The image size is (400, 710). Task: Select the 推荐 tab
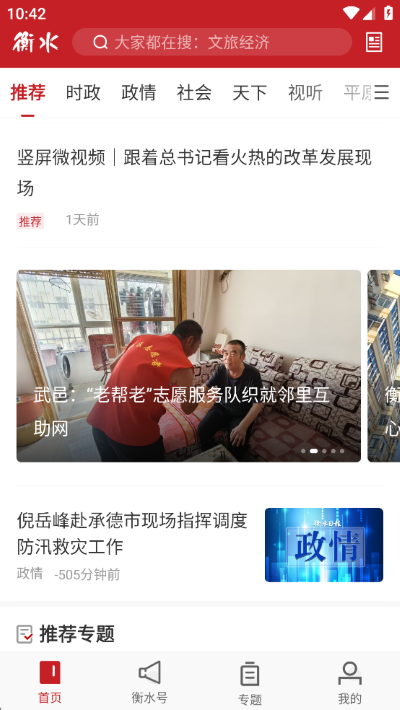click(28, 93)
